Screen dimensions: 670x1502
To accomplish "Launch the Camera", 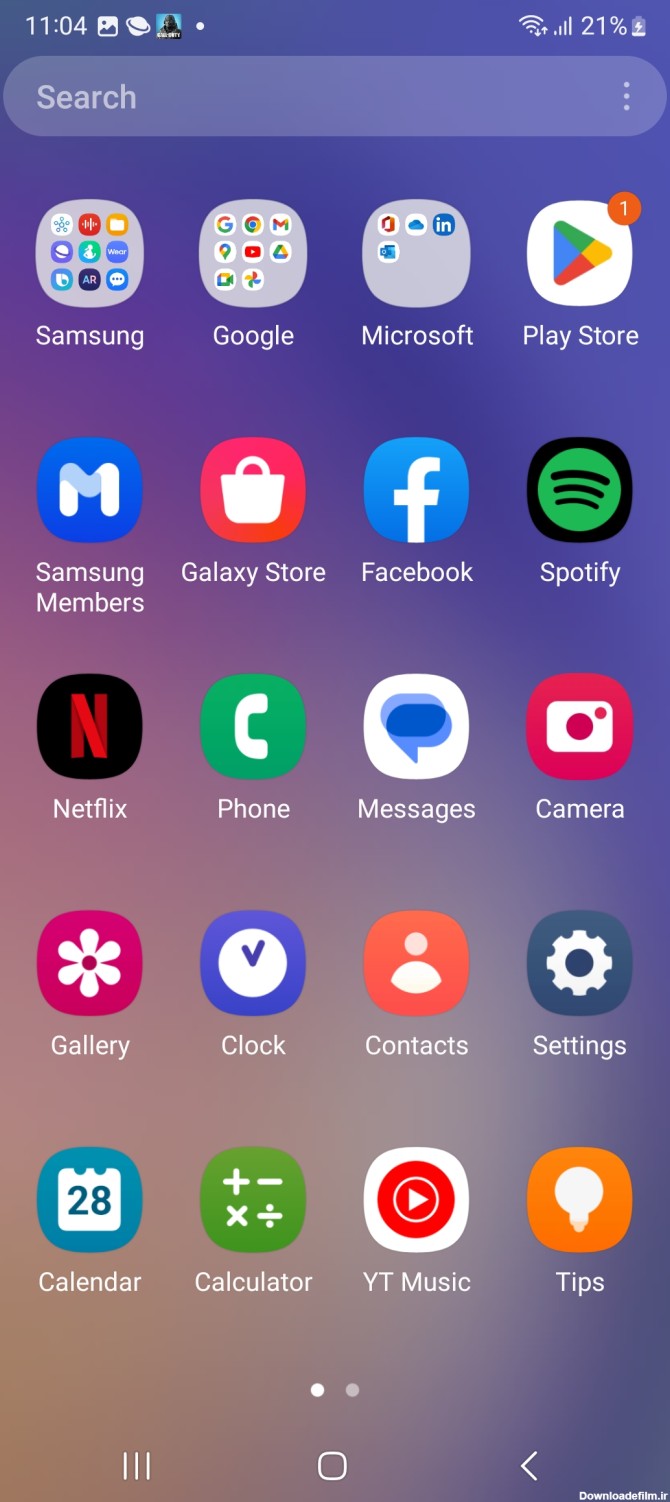I will 580,727.
